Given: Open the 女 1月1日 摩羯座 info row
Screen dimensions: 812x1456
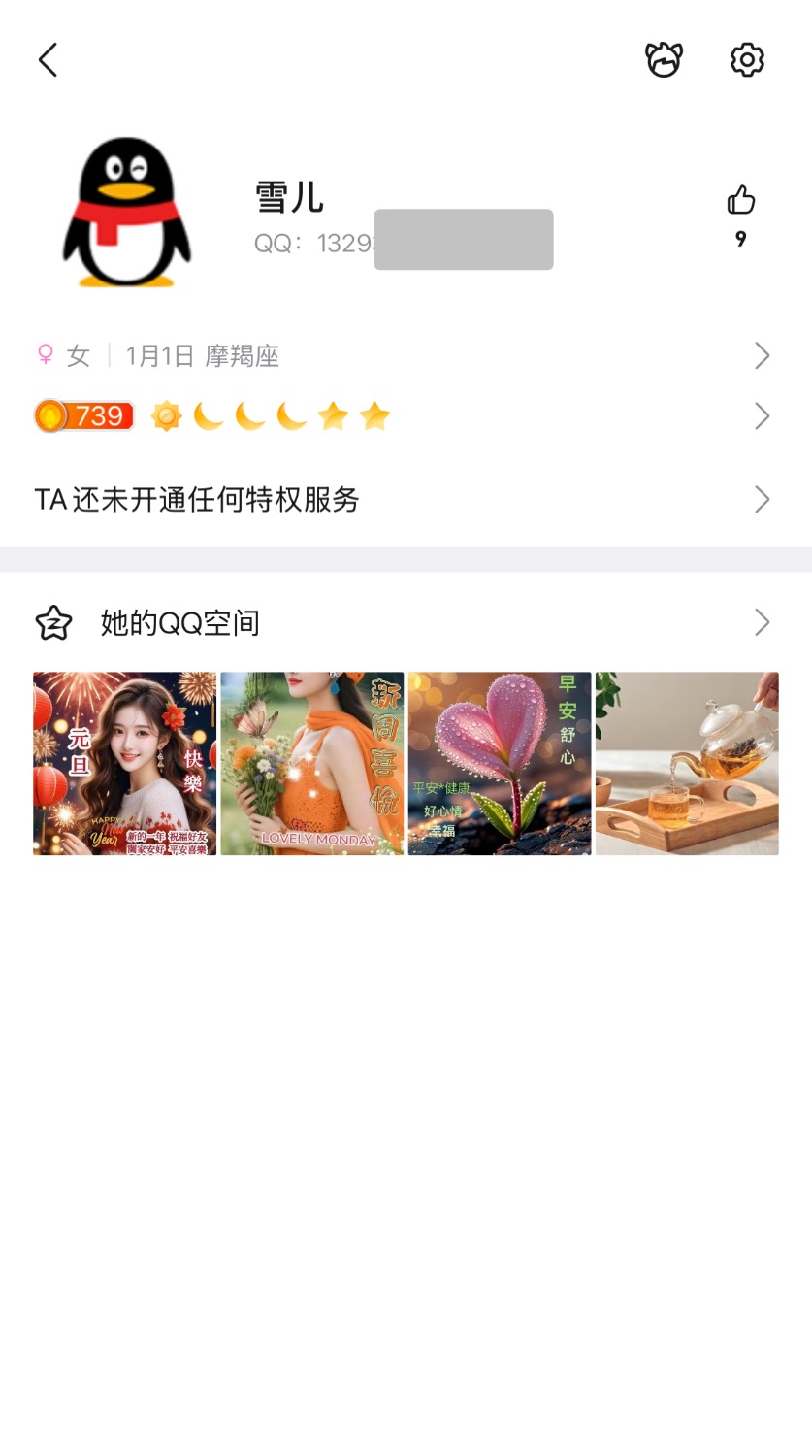Looking at the screenshot, I should (x=406, y=356).
